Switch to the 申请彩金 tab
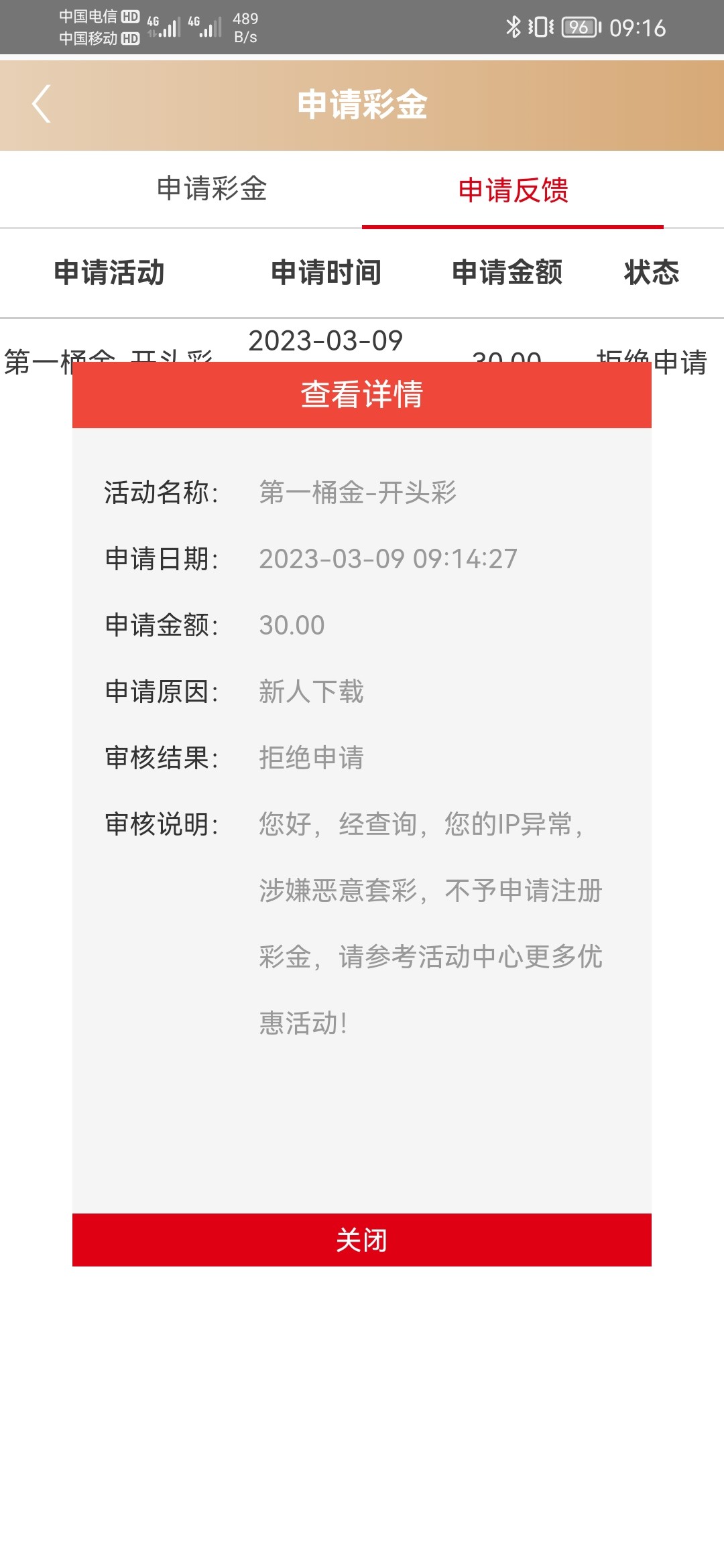Screen dimensions: 724x1568 click(212, 189)
